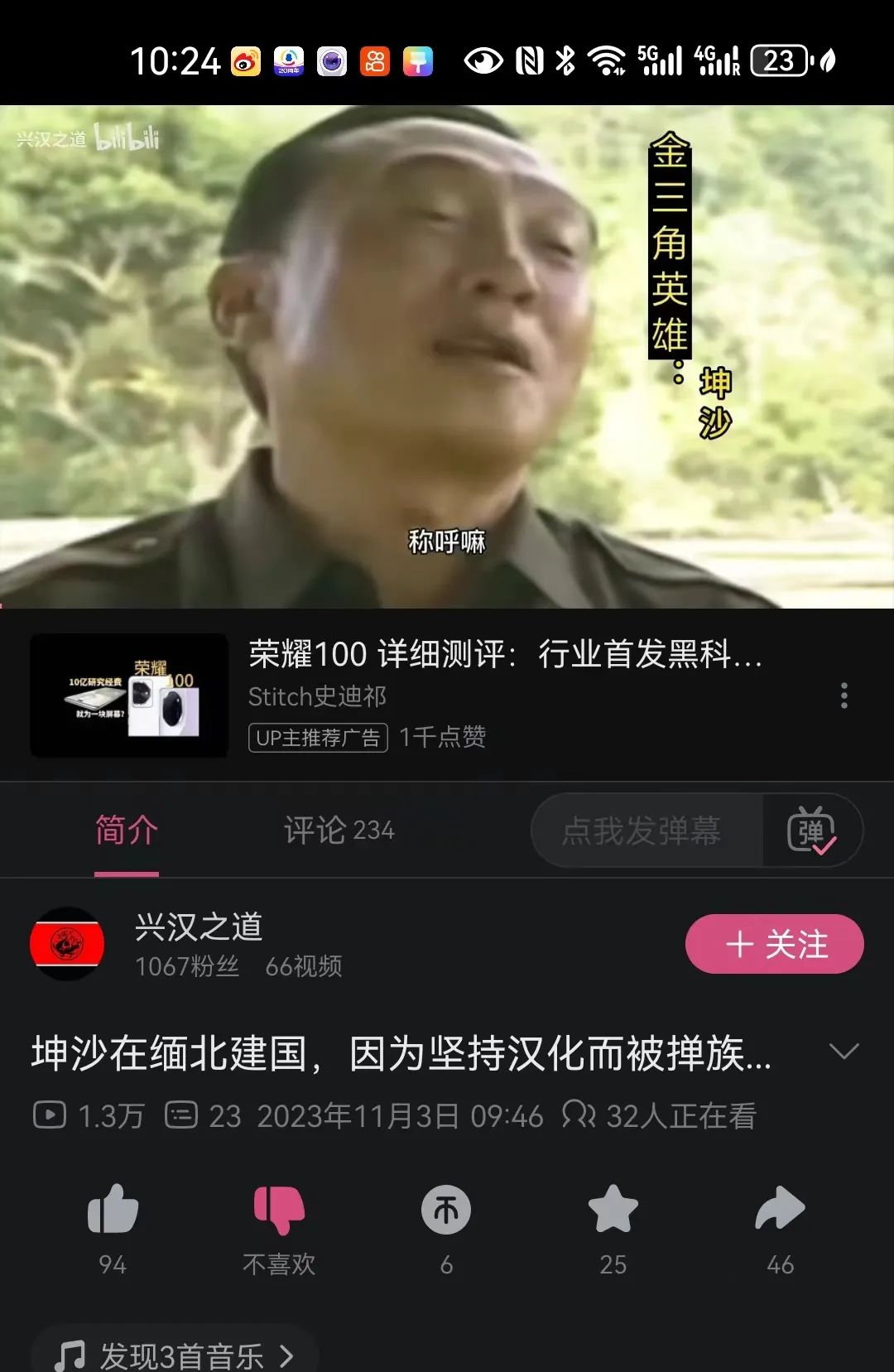
Task: Switch to the 评论 tab
Action: (339, 830)
